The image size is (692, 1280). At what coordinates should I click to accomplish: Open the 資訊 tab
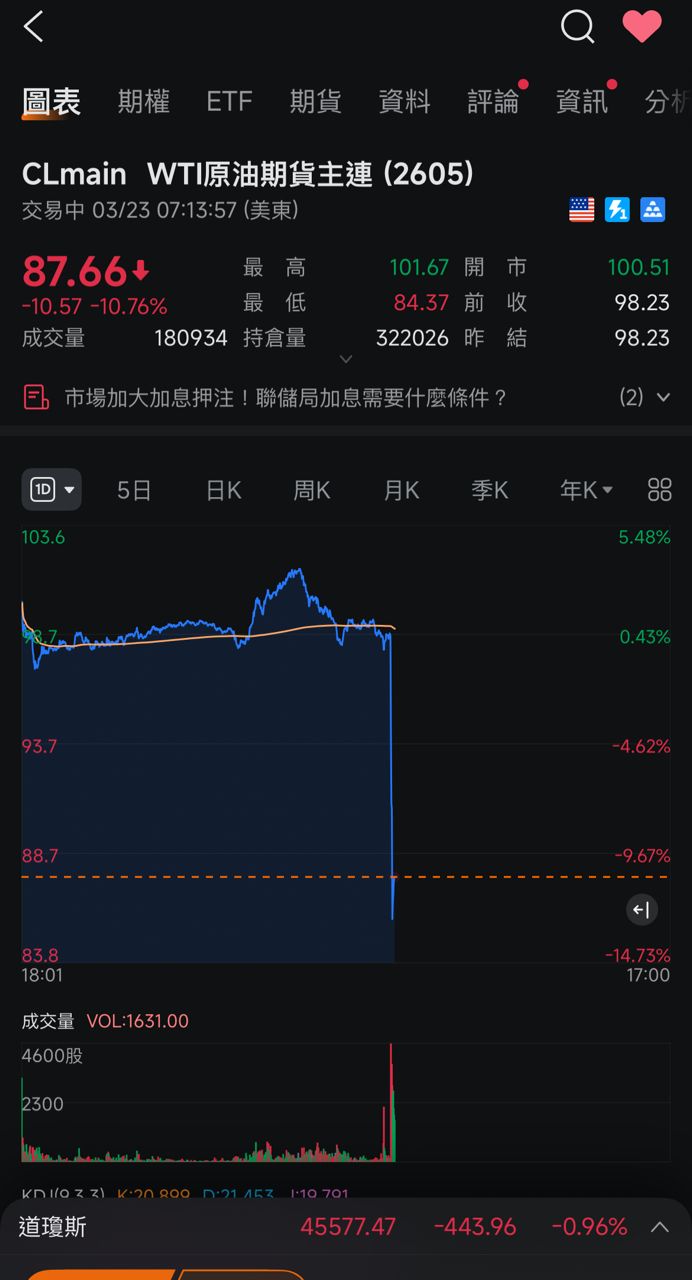click(582, 101)
